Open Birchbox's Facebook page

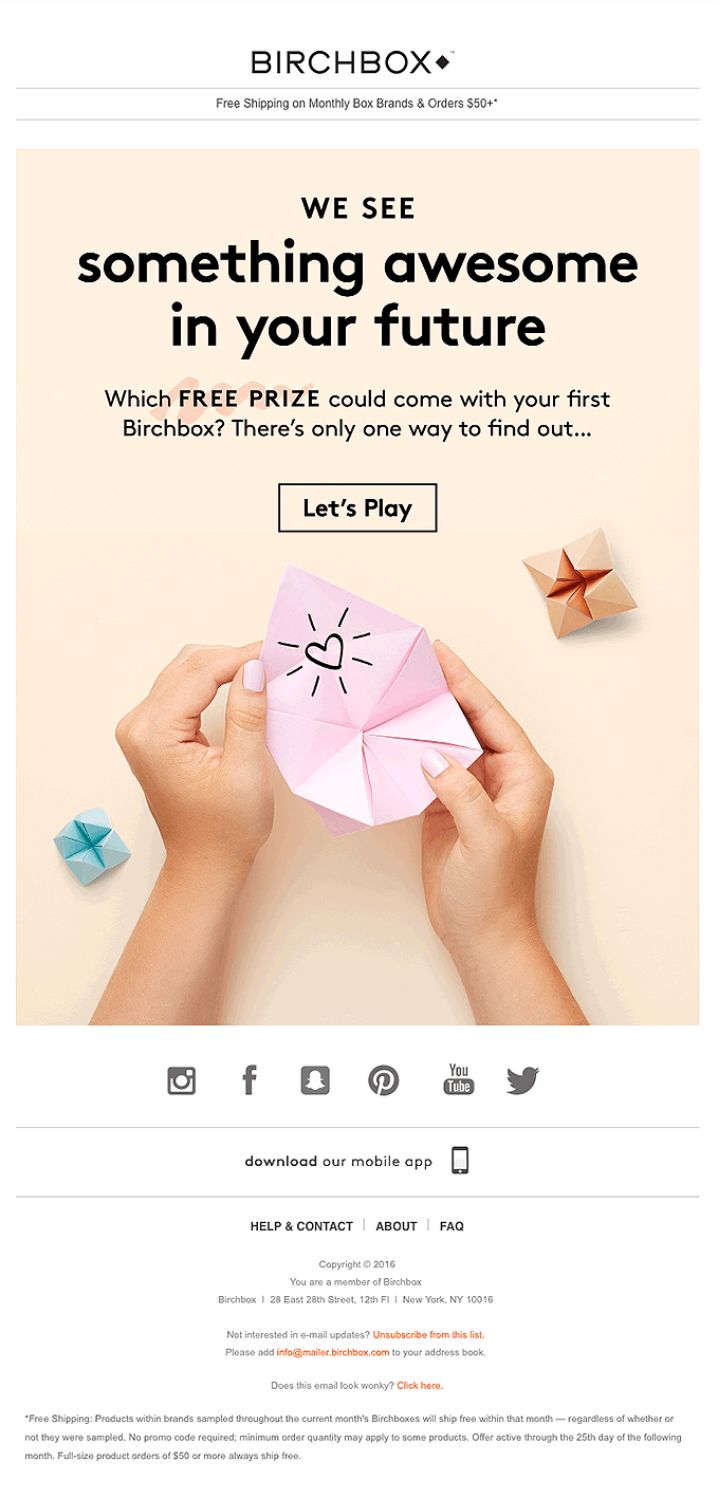pos(249,1080)
